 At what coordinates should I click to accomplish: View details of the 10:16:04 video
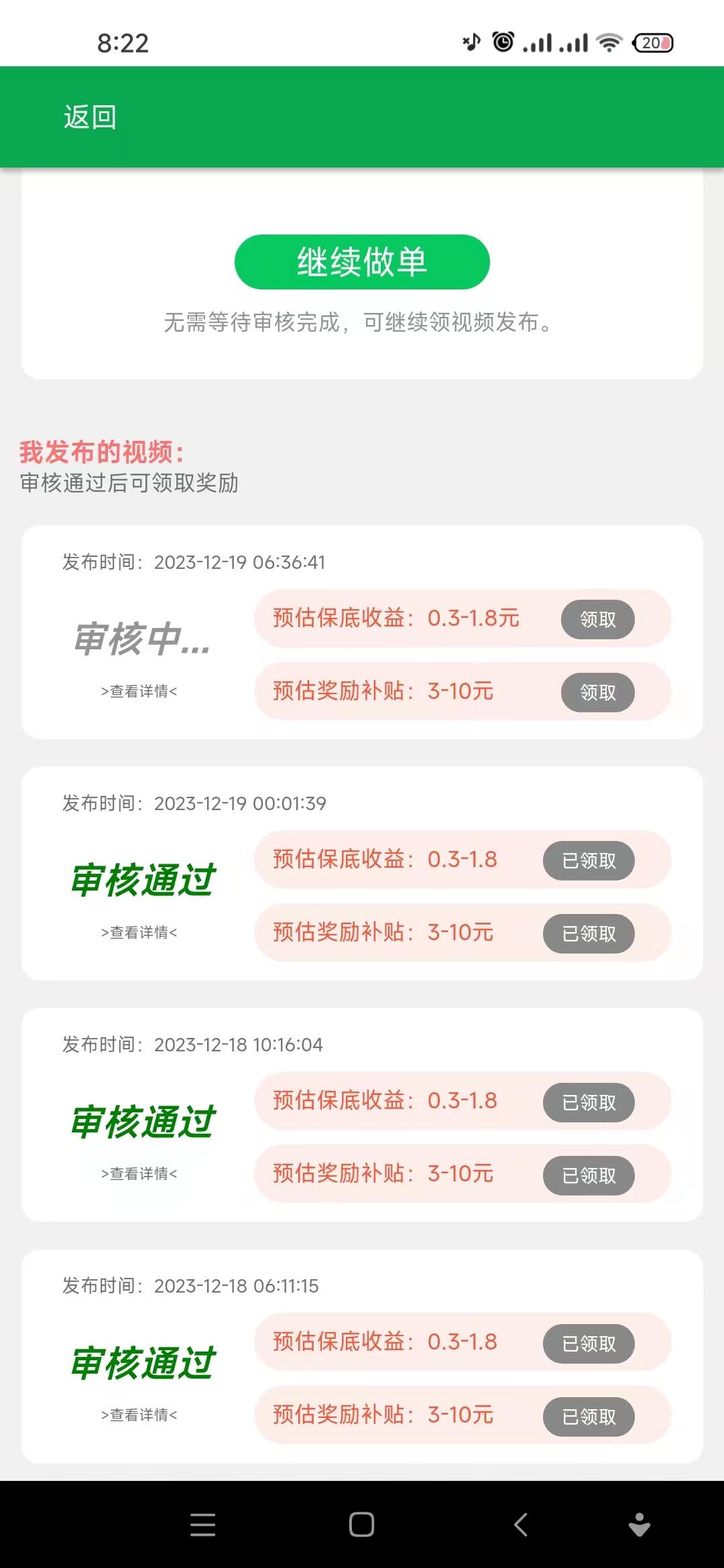click(139, 1173)
